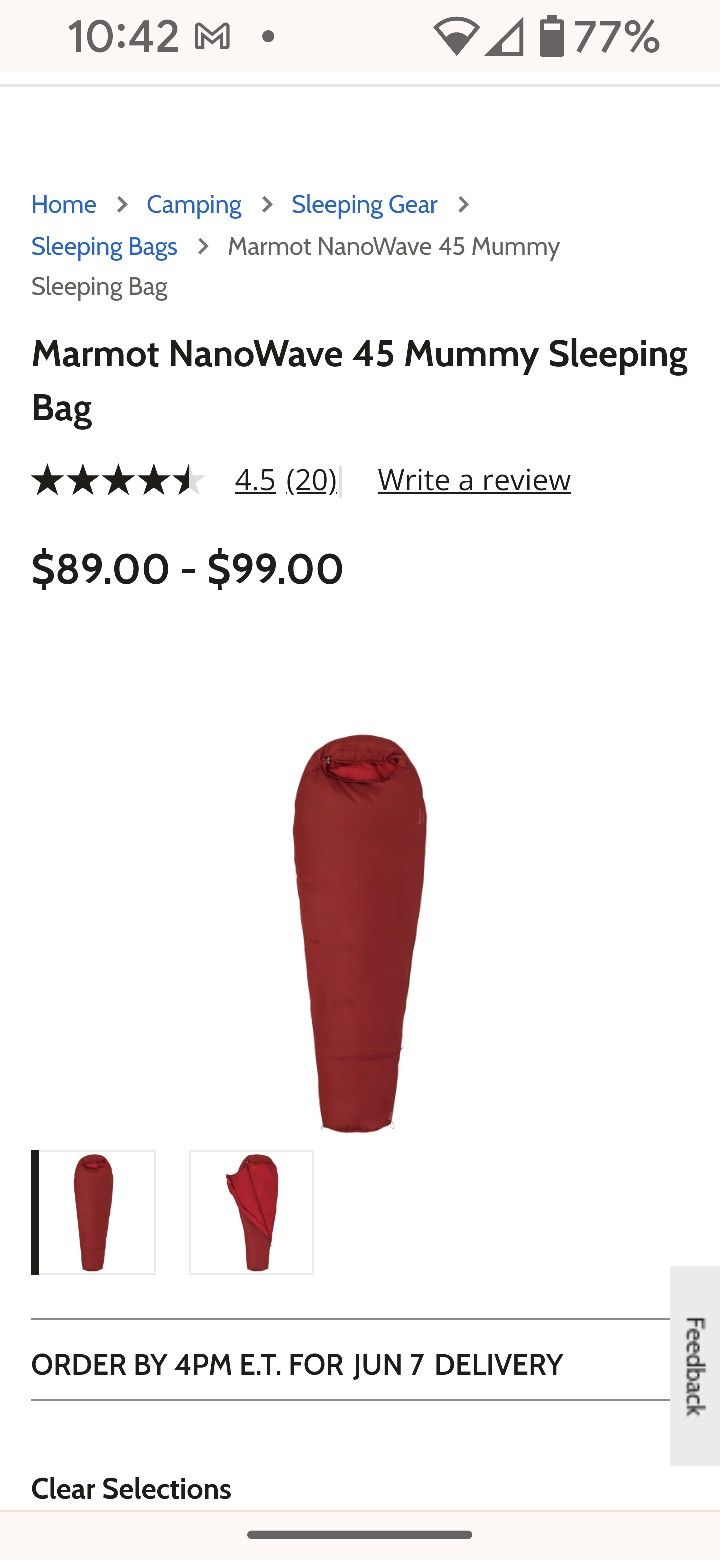Image resolution: width=720 pixels, height=1560 pixels.
Task: Select the closed sleeping bag thumbnail
Action: (94, 1212)
